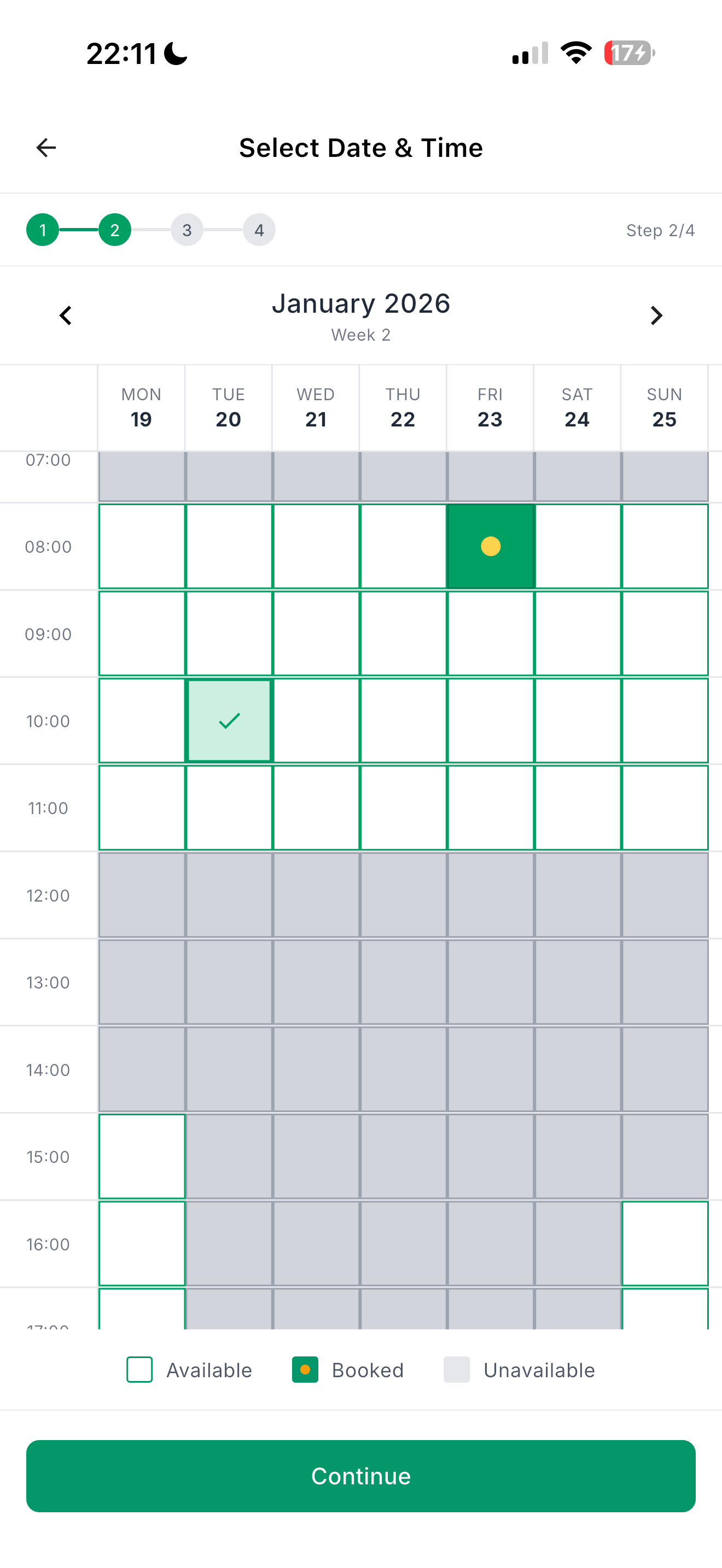Pick Wednesday 21 at 09:00
This screenshot has height=1568, width=722.
tap(316, 634)
